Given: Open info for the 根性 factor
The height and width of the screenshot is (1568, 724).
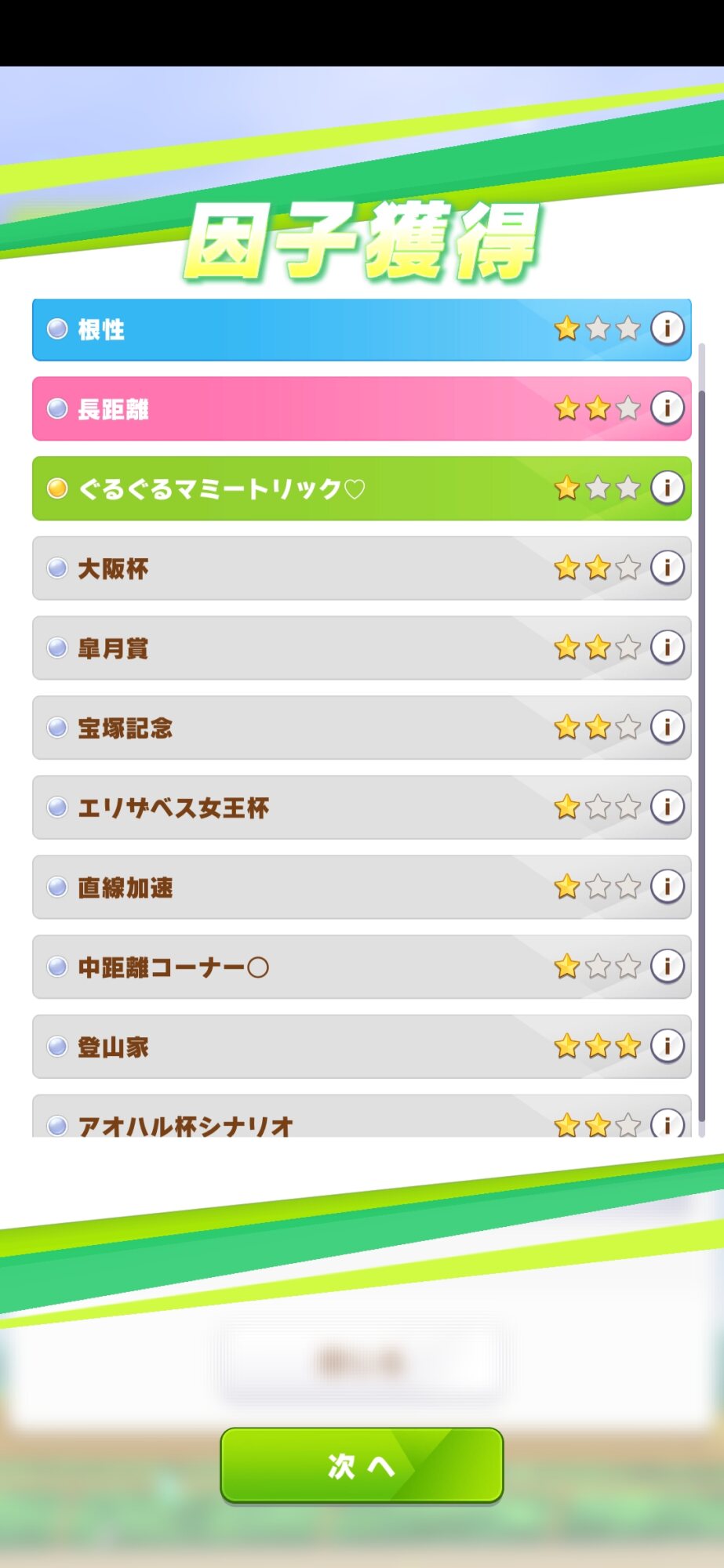Looking at the screenshot, I should (668, 328).
